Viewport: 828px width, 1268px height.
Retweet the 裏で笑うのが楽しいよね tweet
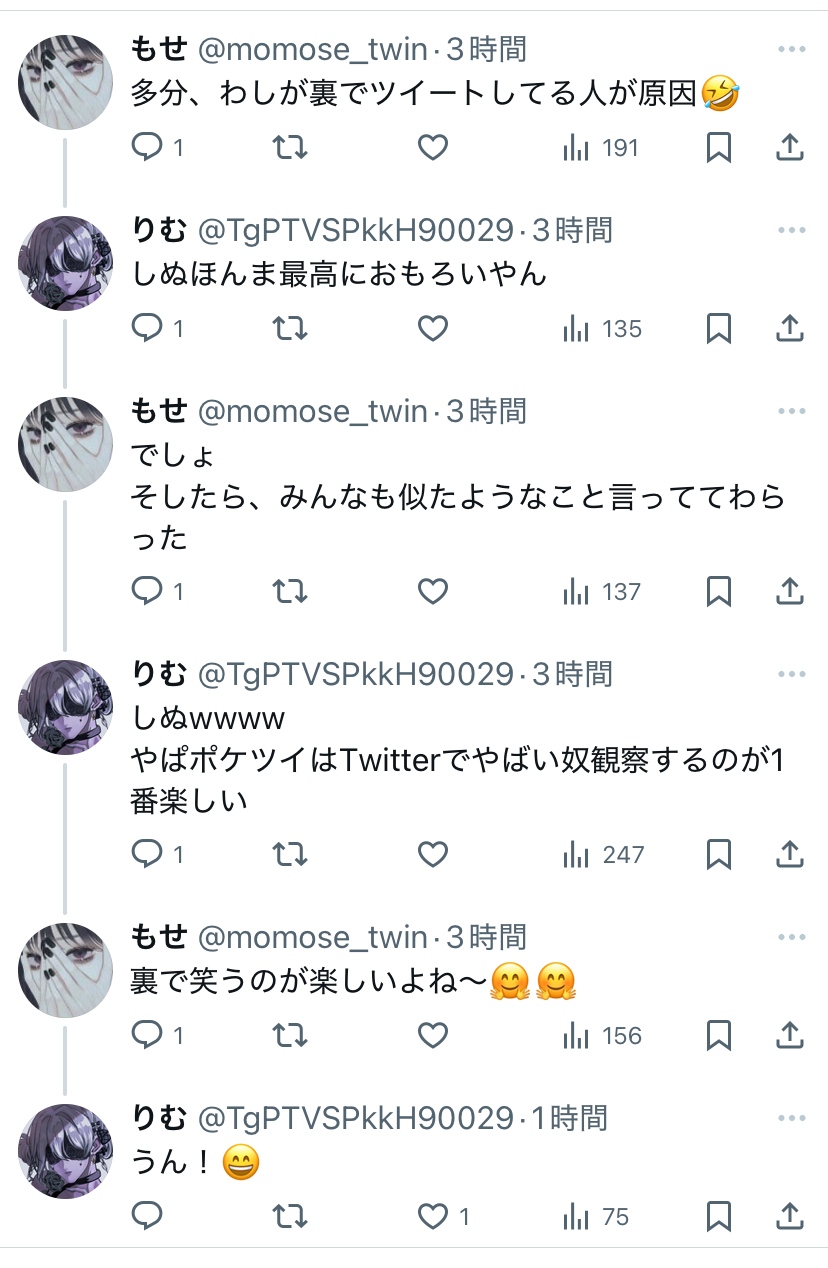290,1035
